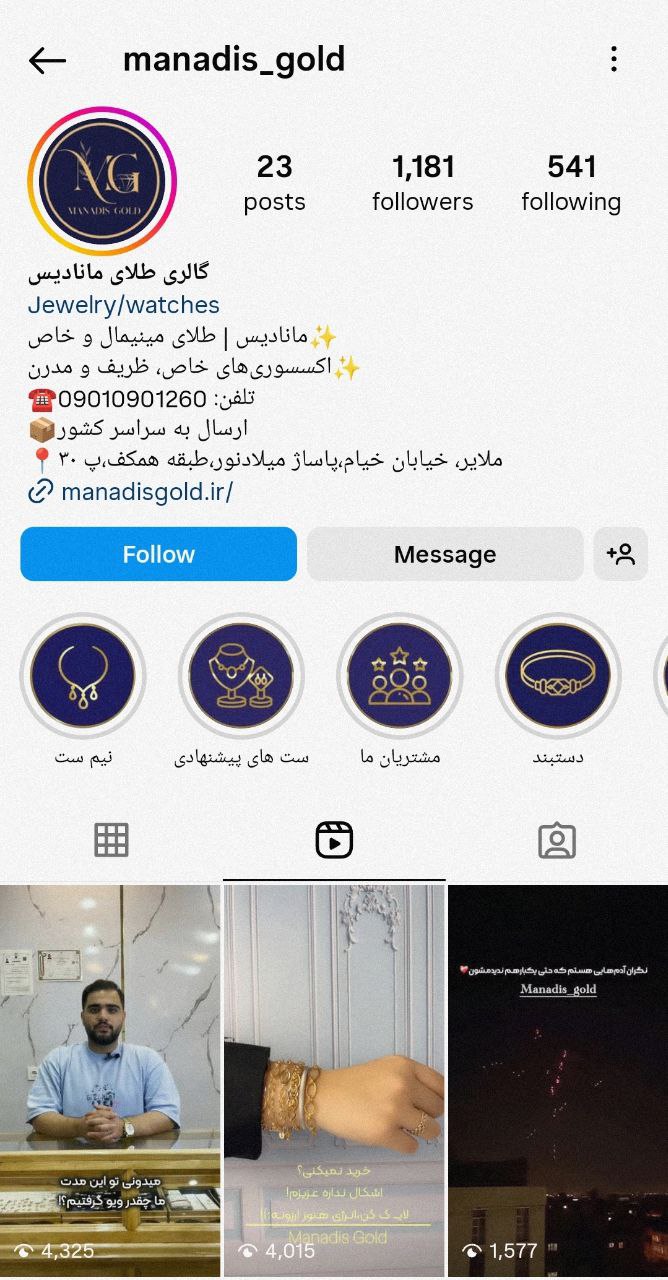Play the night reel with 1,577 views

click(558, 1082)
